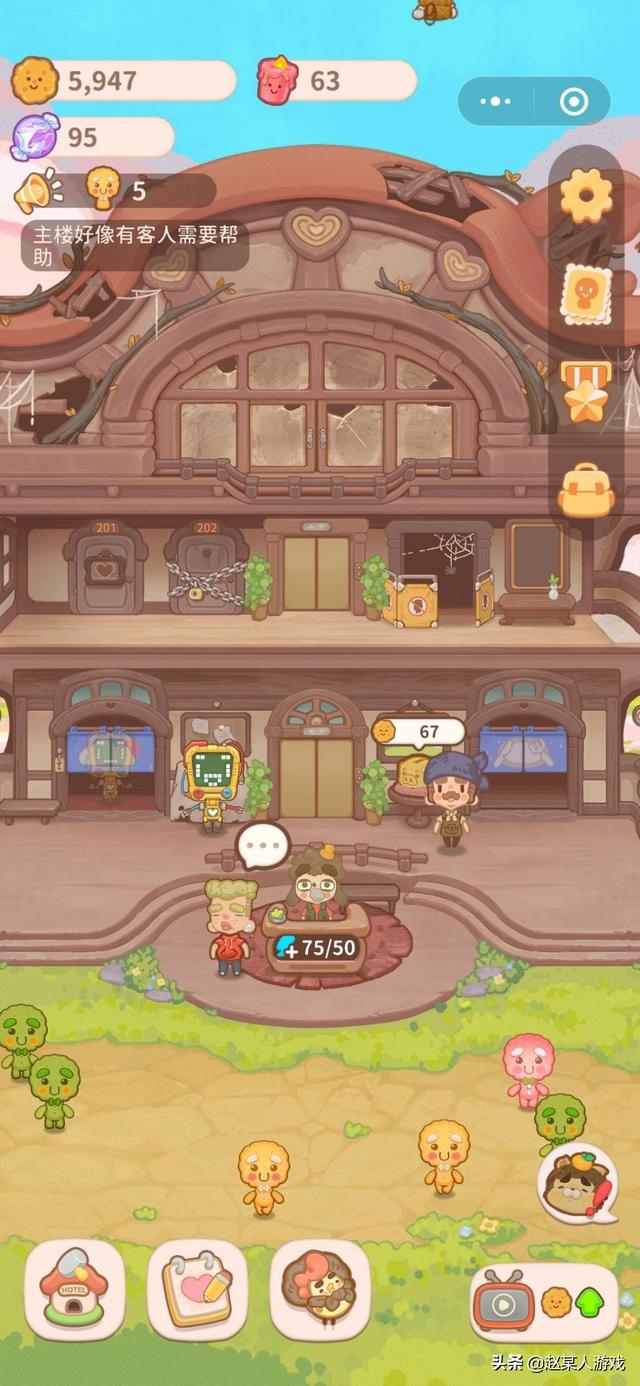Open the cookie character button

(320, 1290)
